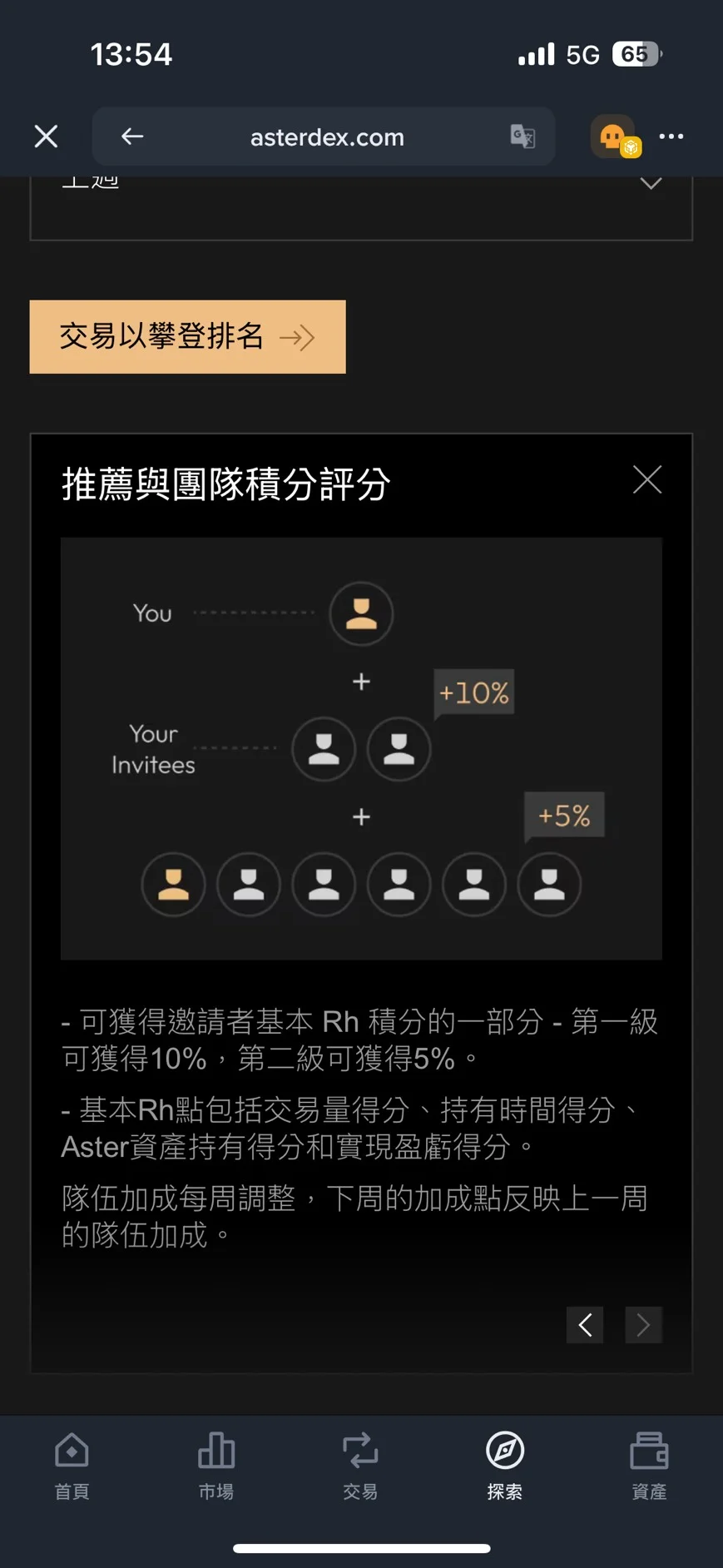The width and height of the screenshot is (723, 1568).
Task: Go to the 交易 trading section
Action: coord(360,1465)
